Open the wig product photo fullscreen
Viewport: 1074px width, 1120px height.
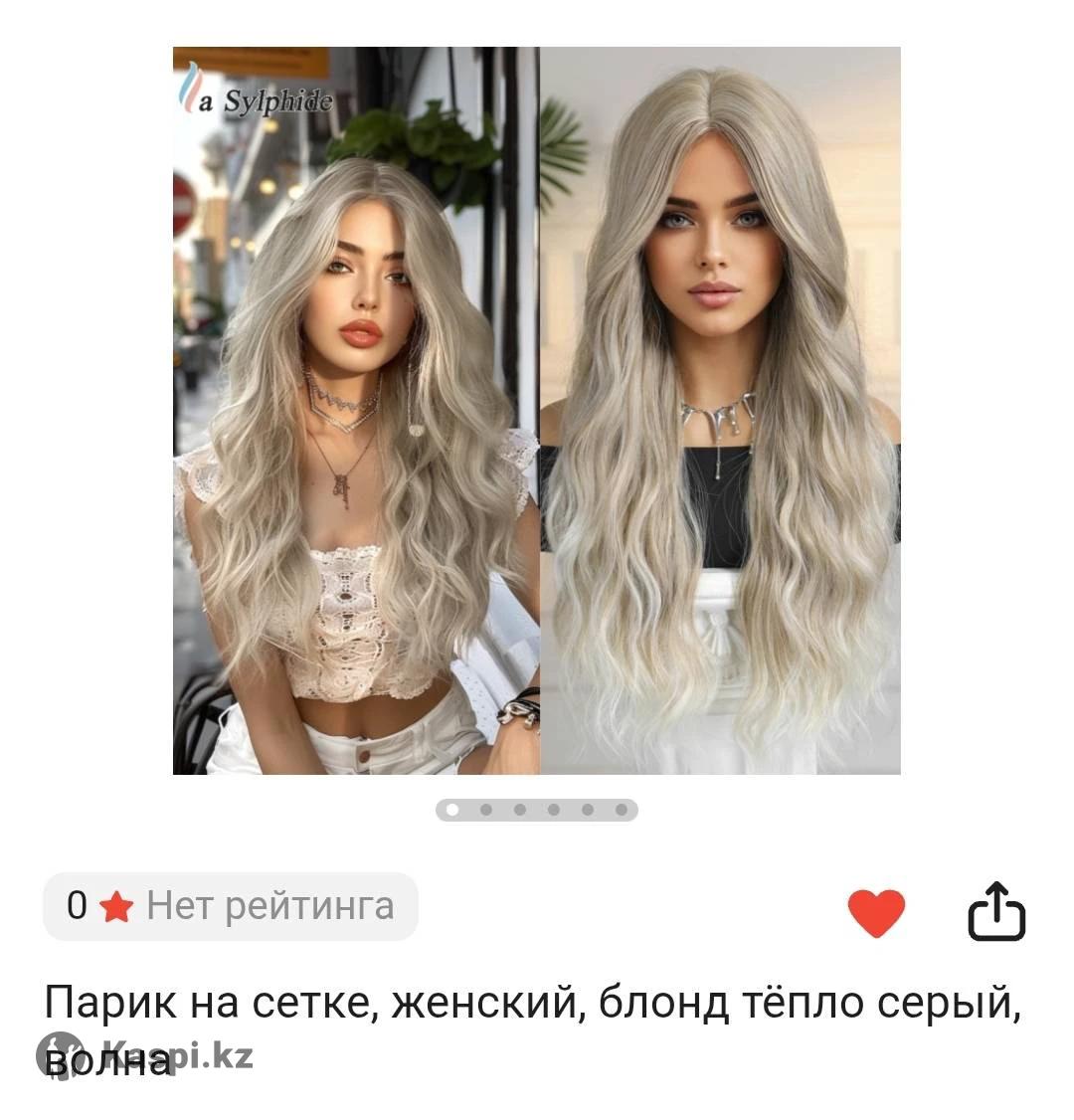[x=537, y=410]
